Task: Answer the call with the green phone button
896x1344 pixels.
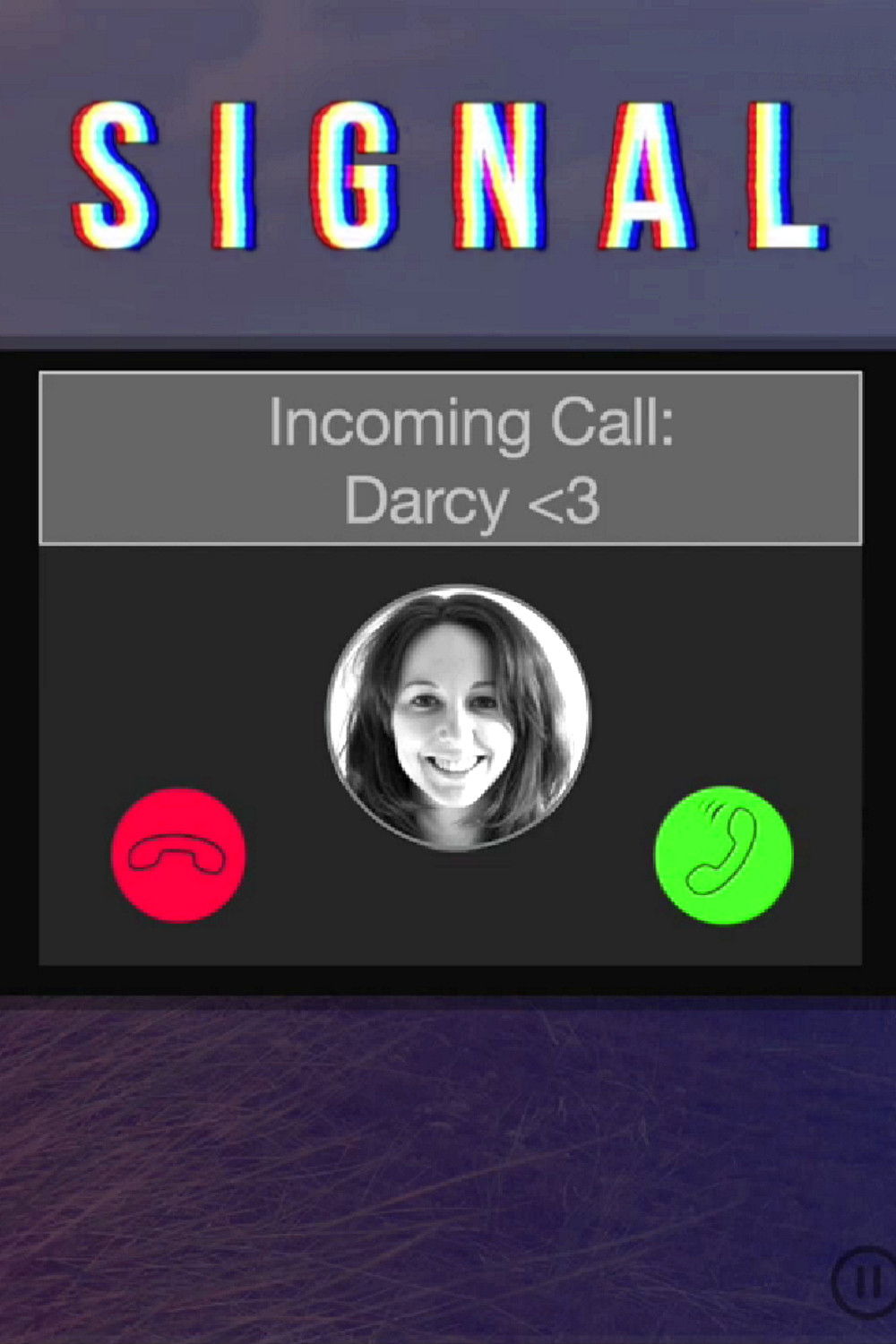Action: pyautogui.click(x=724, y=855)
